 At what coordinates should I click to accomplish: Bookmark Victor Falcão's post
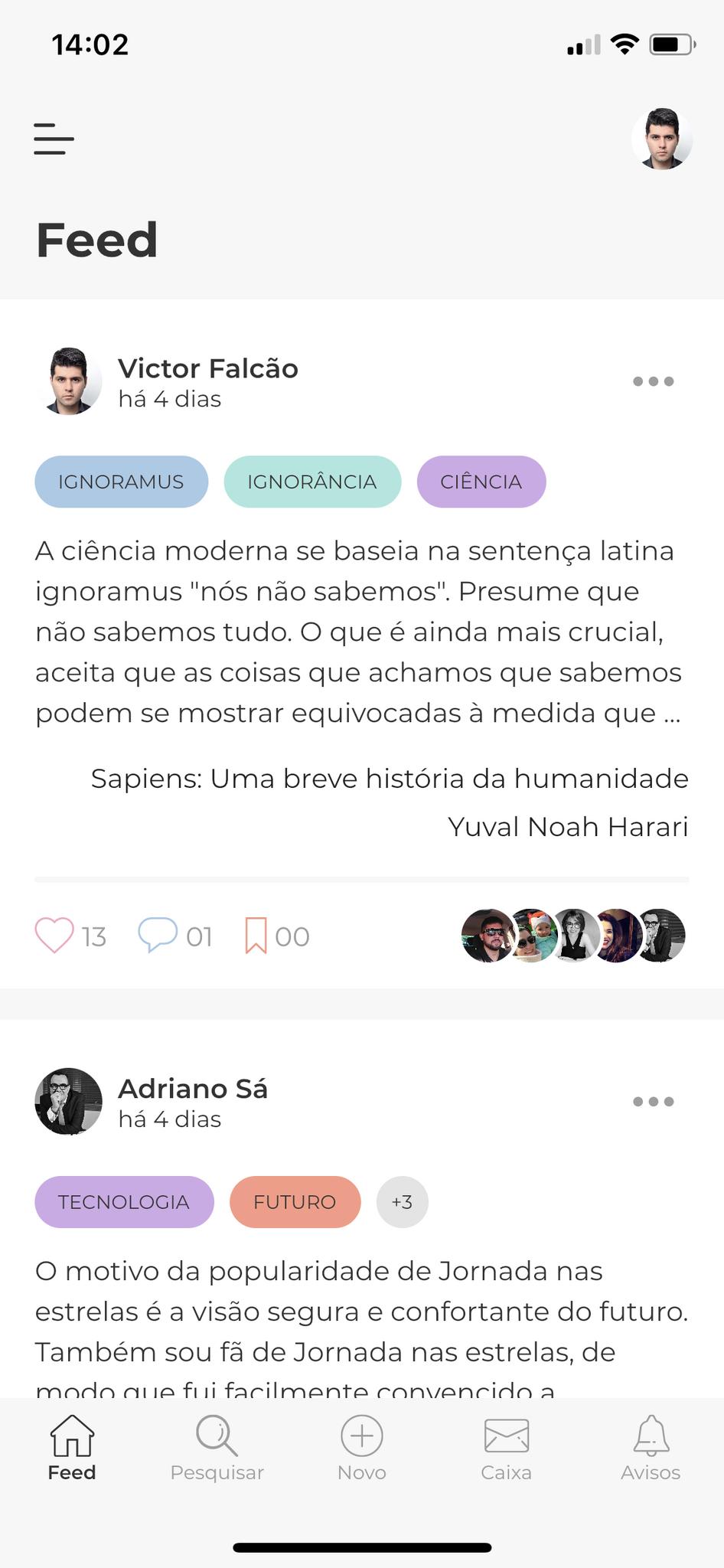(256, 936)
